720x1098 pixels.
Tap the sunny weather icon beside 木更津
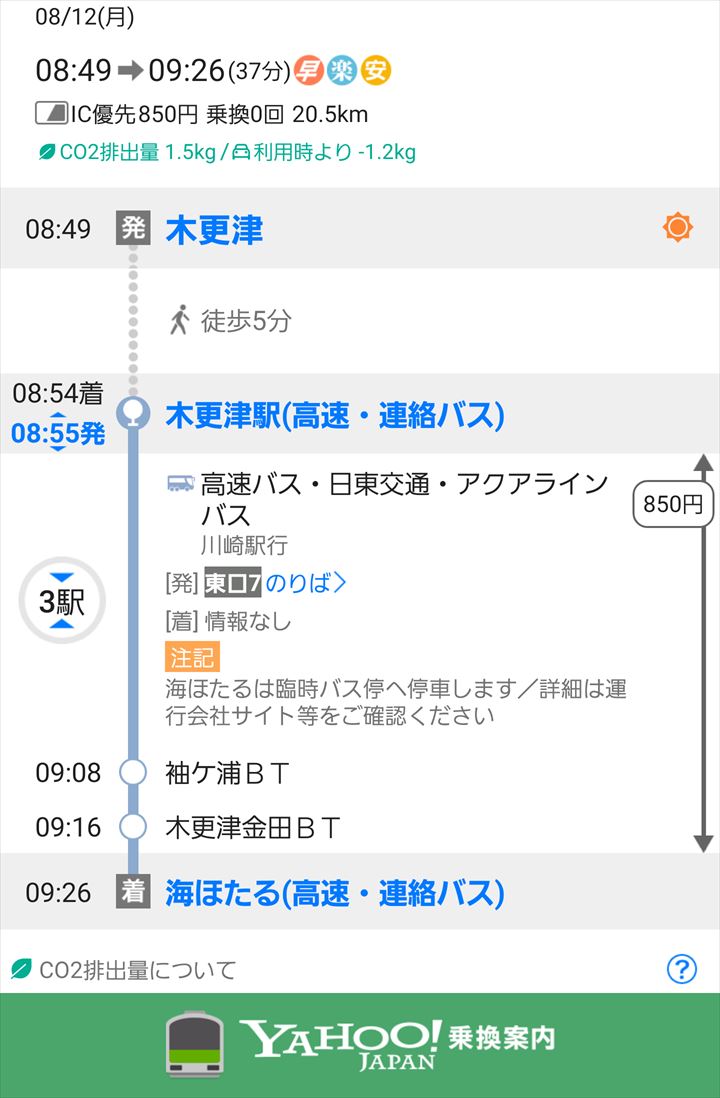click(x=678, y=228)
